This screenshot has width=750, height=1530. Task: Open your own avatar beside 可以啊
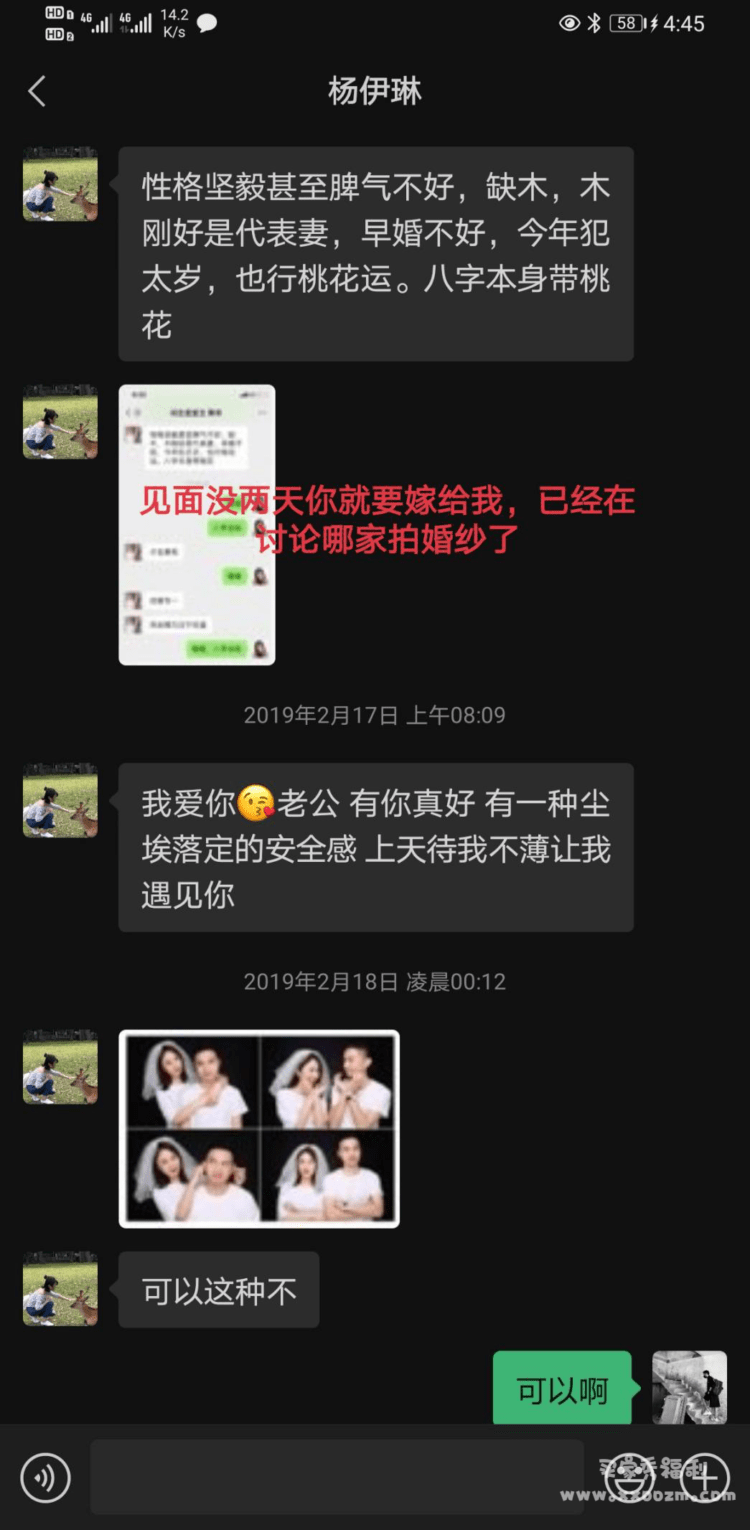[x=689, y=1387]
